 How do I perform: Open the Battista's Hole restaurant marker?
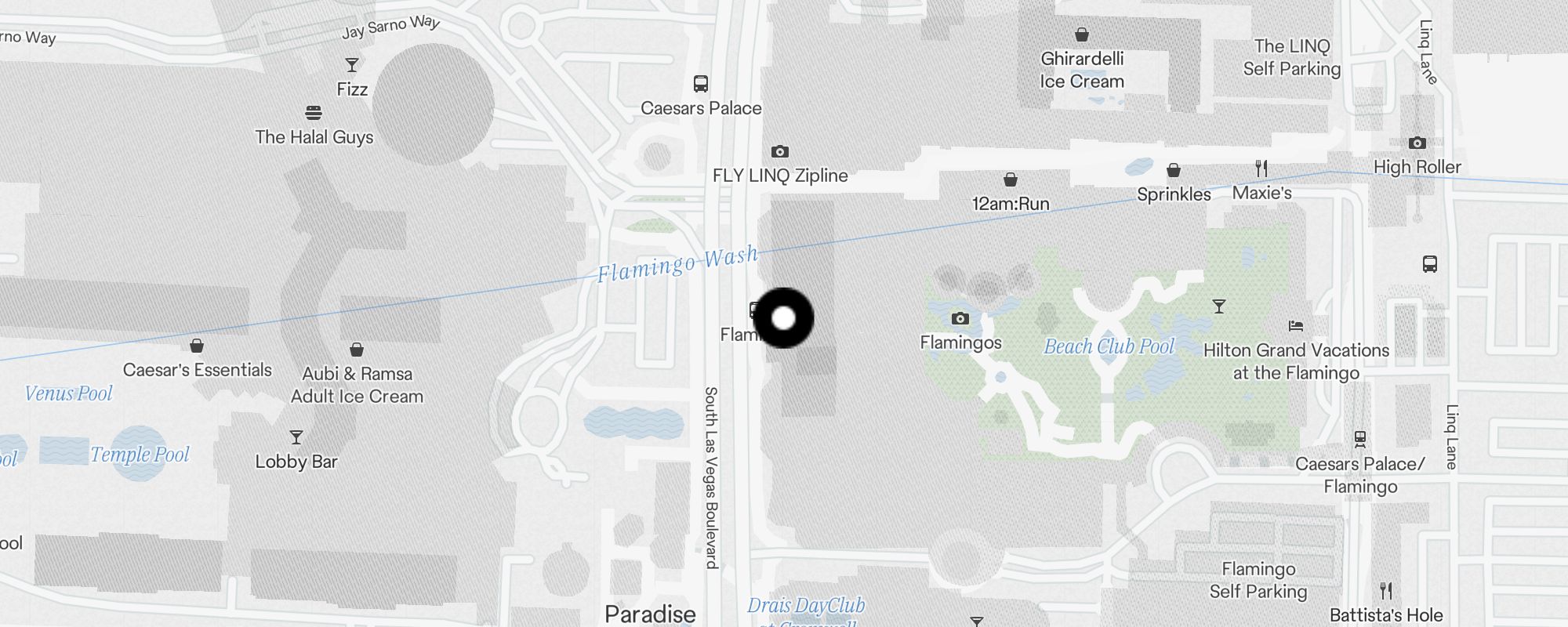click(1386, 591)
